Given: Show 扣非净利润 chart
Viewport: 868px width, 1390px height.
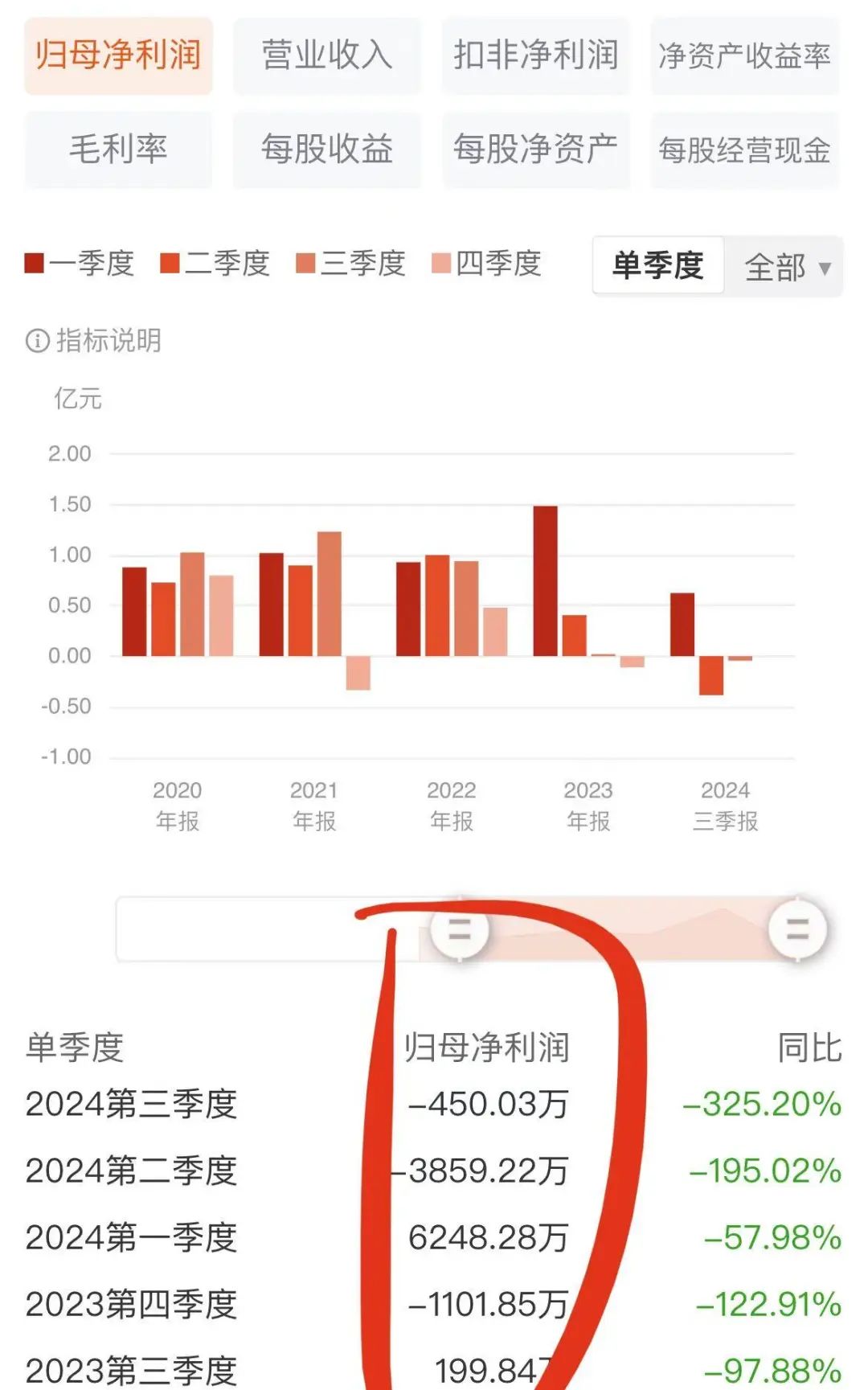Looking at the screenshot, I should pos(536,55).
